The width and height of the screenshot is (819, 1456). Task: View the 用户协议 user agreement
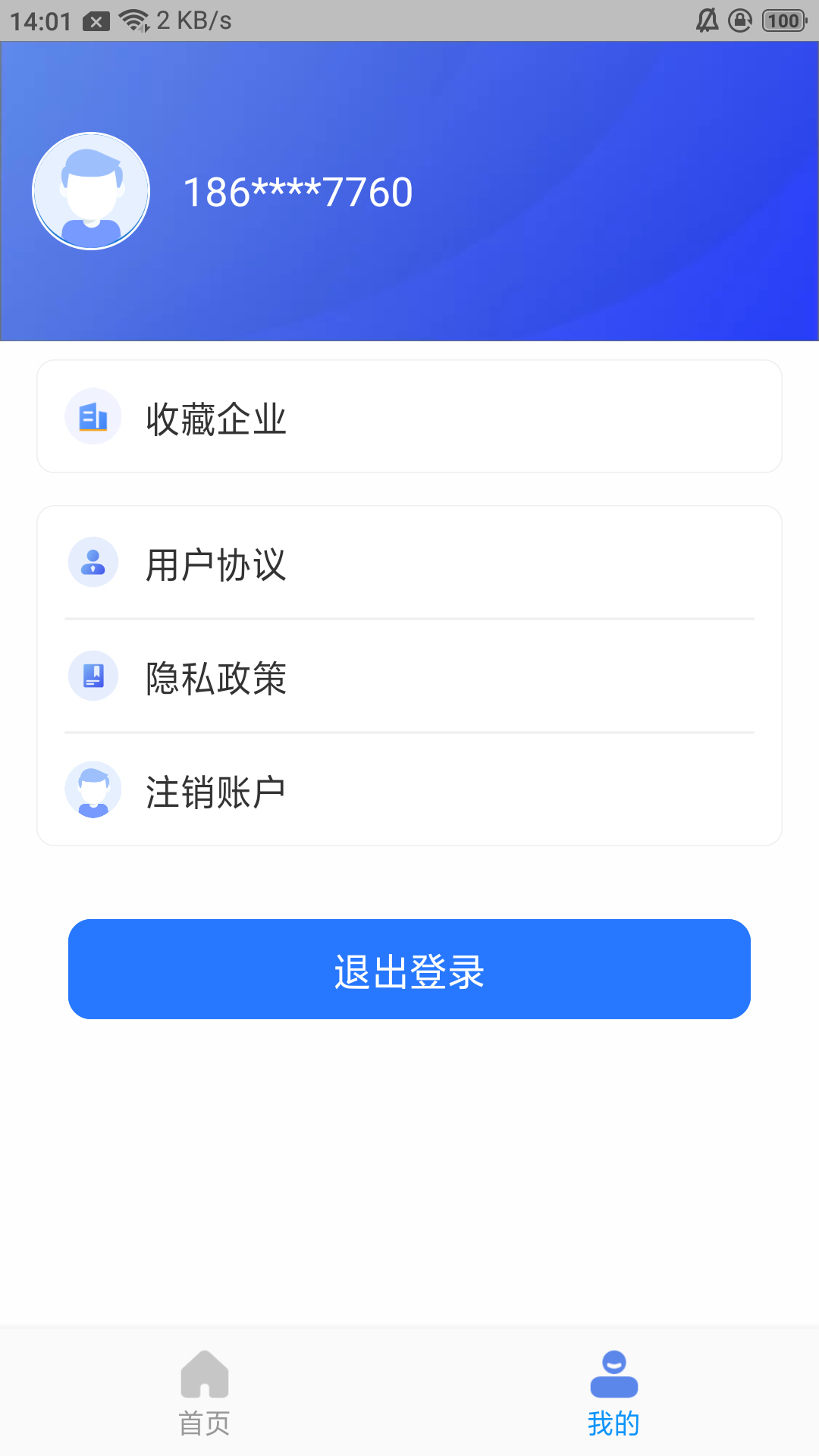[409, 564]
